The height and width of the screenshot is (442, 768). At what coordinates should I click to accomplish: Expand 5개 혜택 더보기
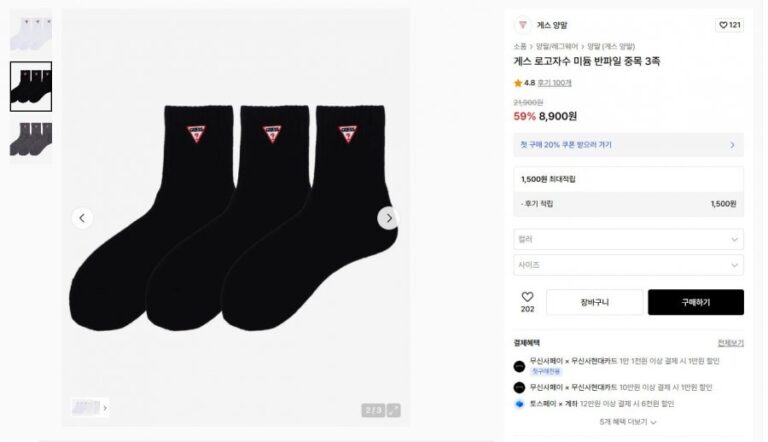coord(628,422)
